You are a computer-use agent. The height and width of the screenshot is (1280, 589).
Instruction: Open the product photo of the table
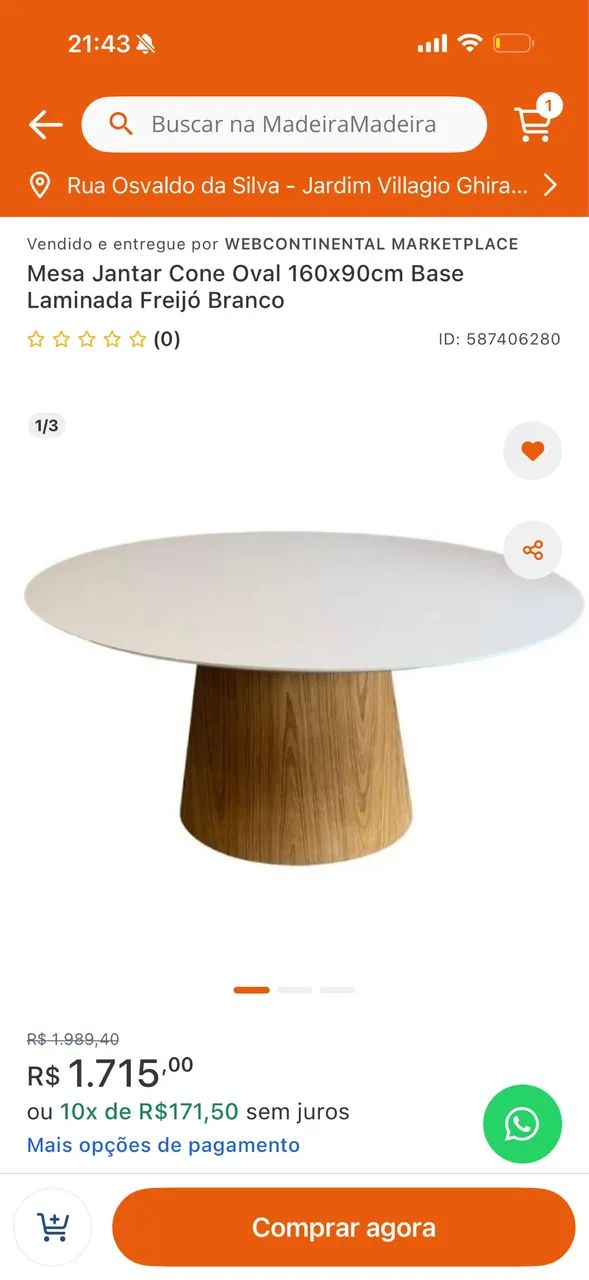tap(300, 690)
